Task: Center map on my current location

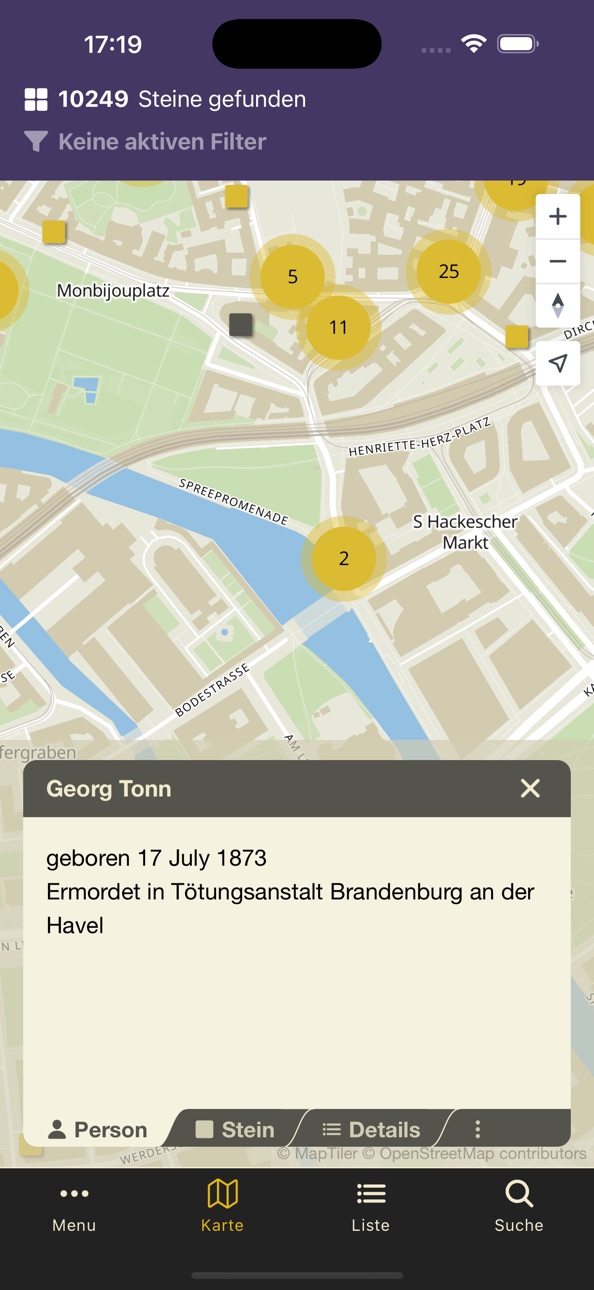Action: [558, 363]
